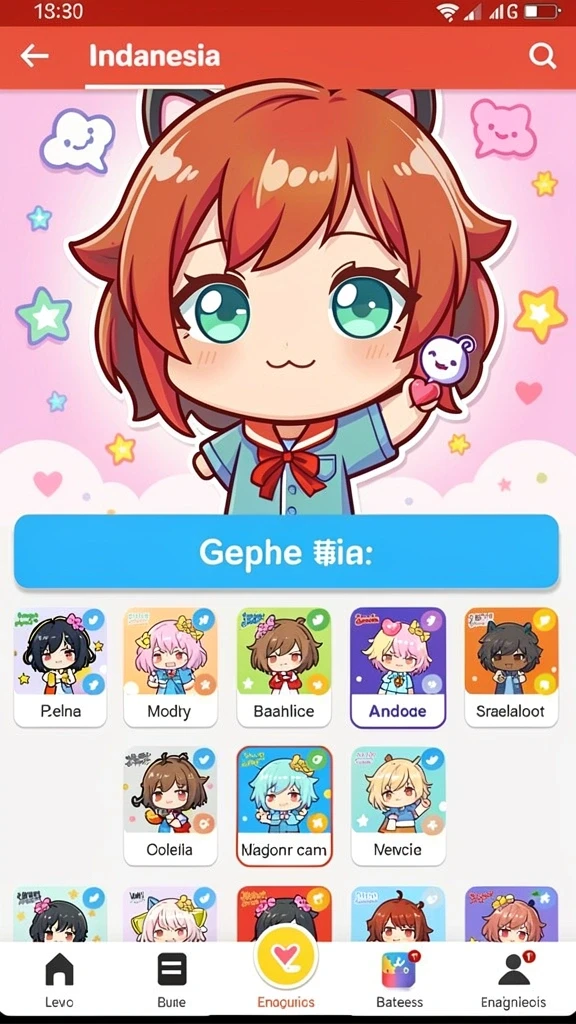Screen dimensions: 576x1024
Task: View the Oolelia character card
Action: (170, 806)
